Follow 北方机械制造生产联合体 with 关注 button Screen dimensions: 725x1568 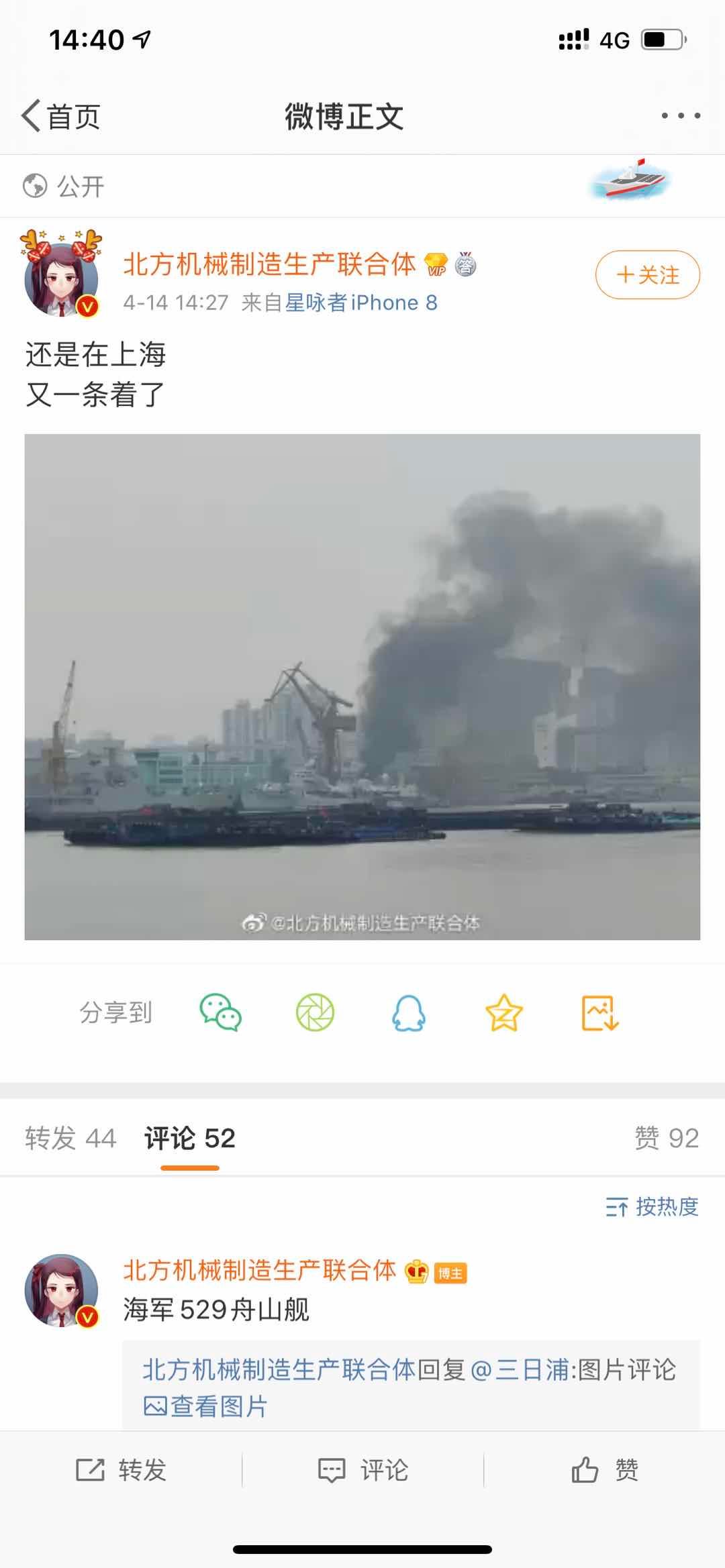click(647, 274)
